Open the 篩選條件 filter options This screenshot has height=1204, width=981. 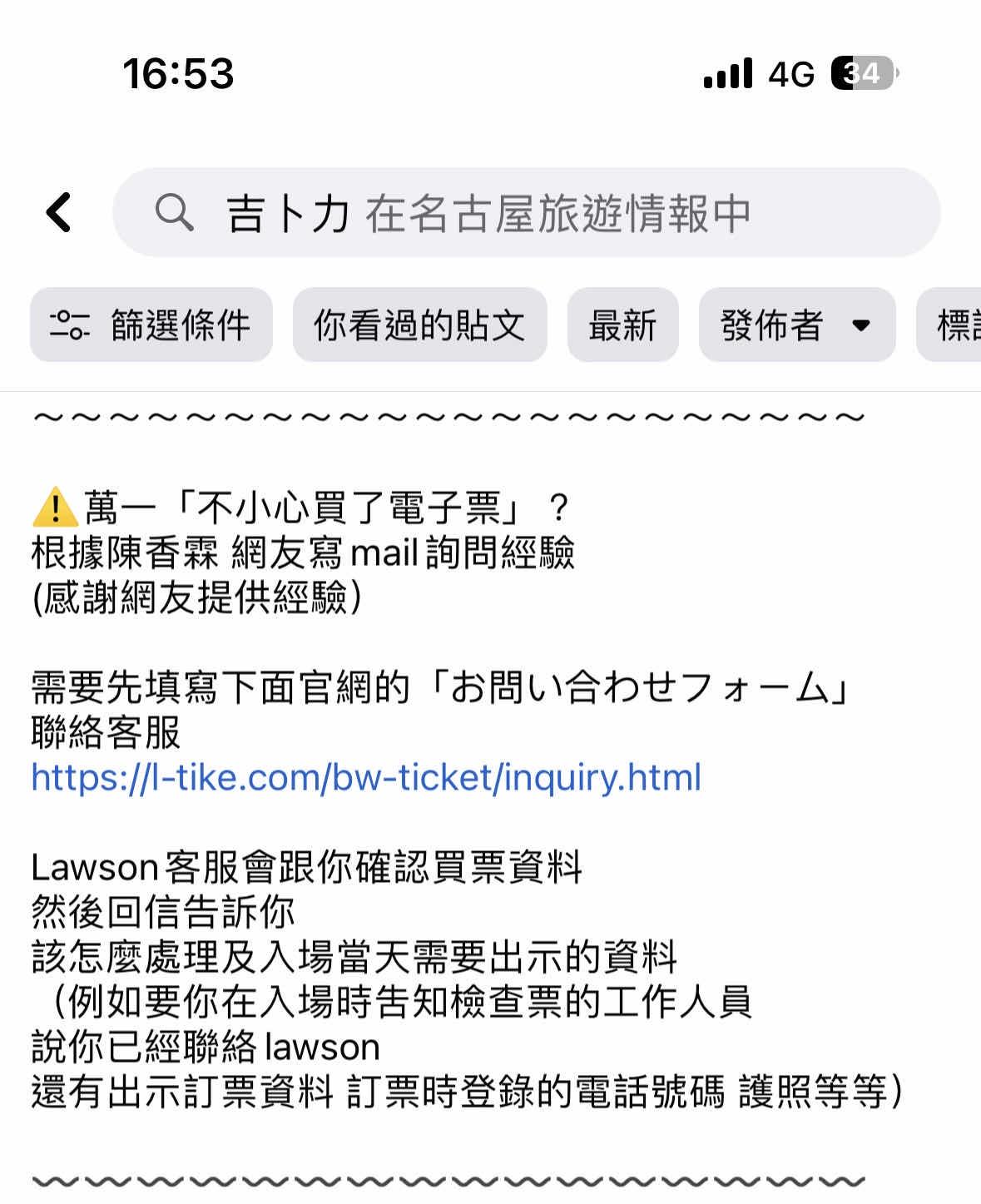(151, 325)
